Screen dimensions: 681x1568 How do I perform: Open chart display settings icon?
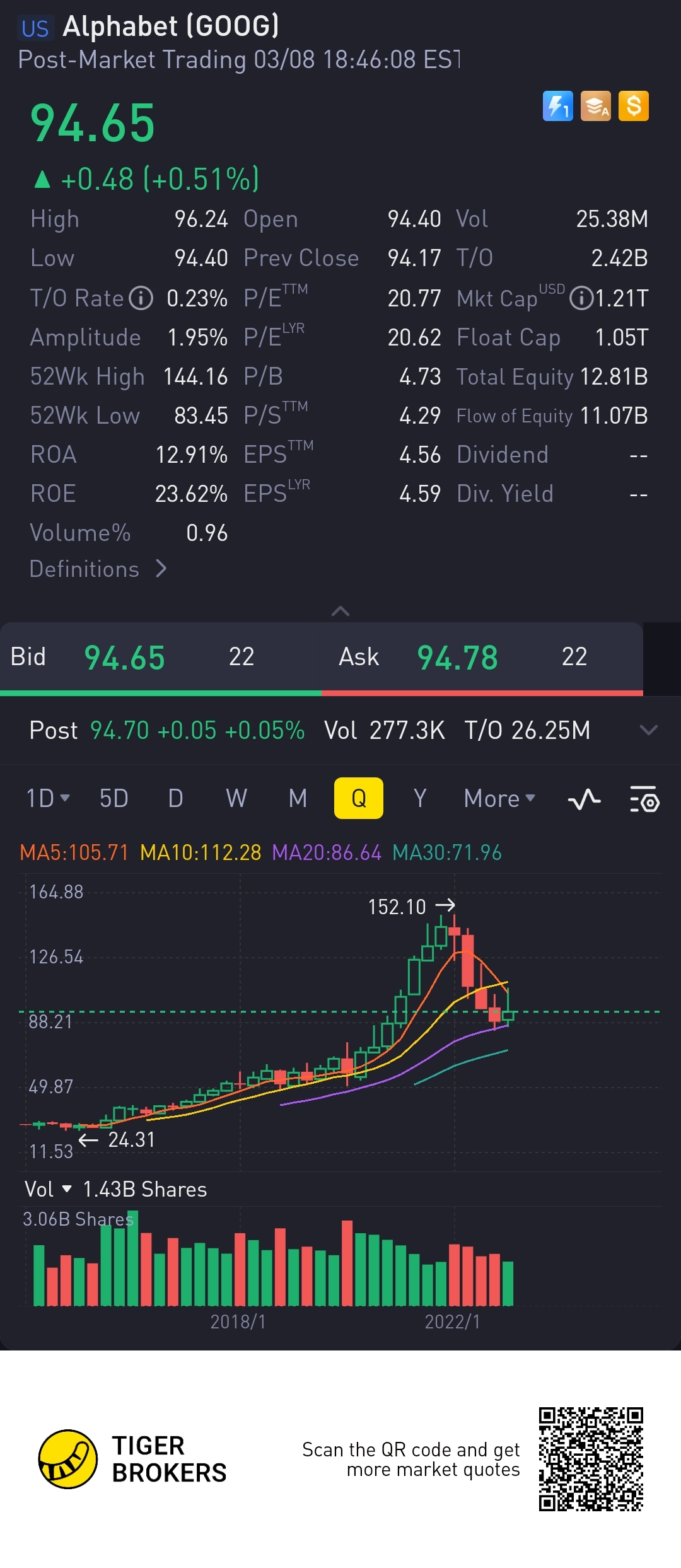coord(644,799)
